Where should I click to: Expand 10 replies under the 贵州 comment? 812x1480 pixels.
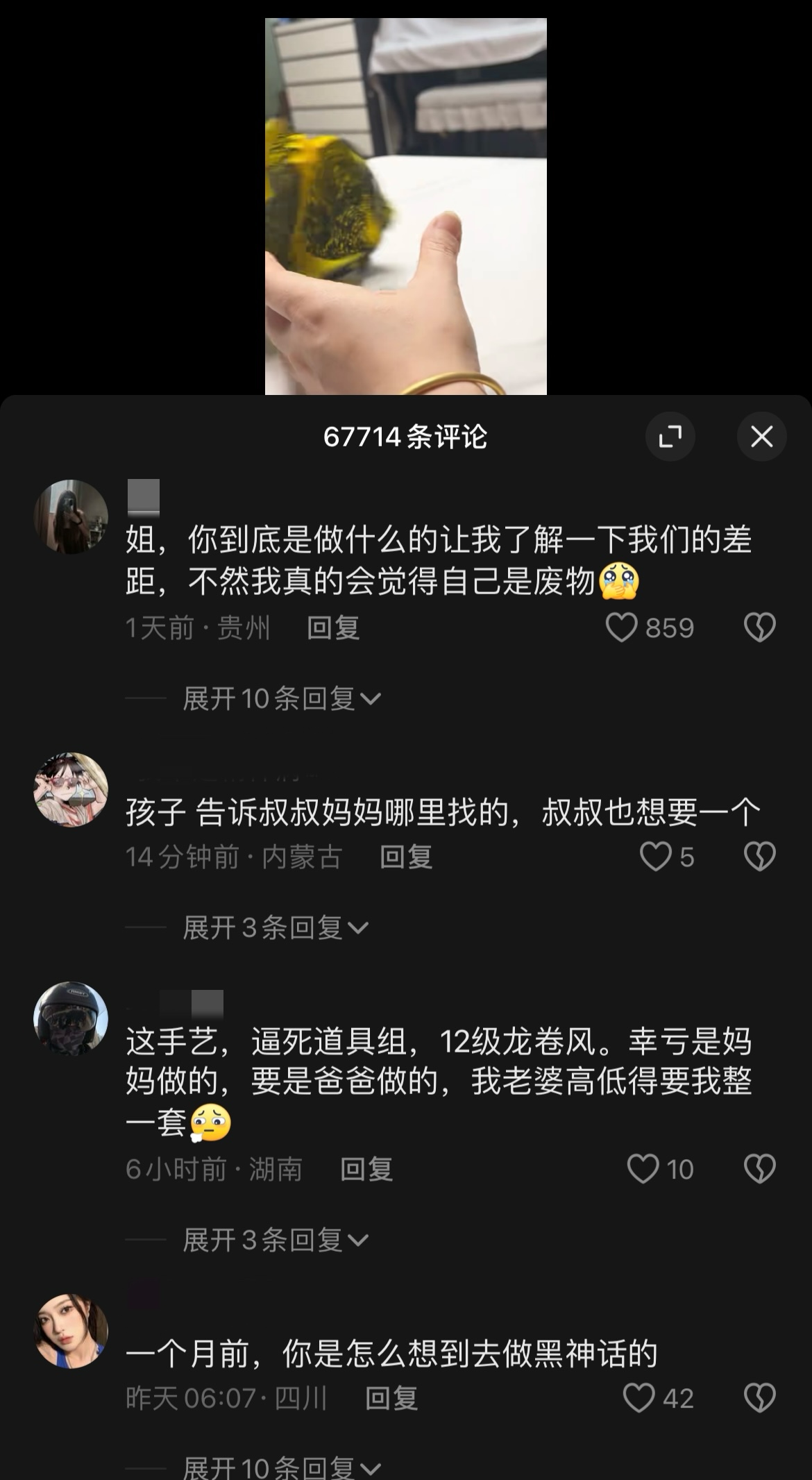point(282,698)
